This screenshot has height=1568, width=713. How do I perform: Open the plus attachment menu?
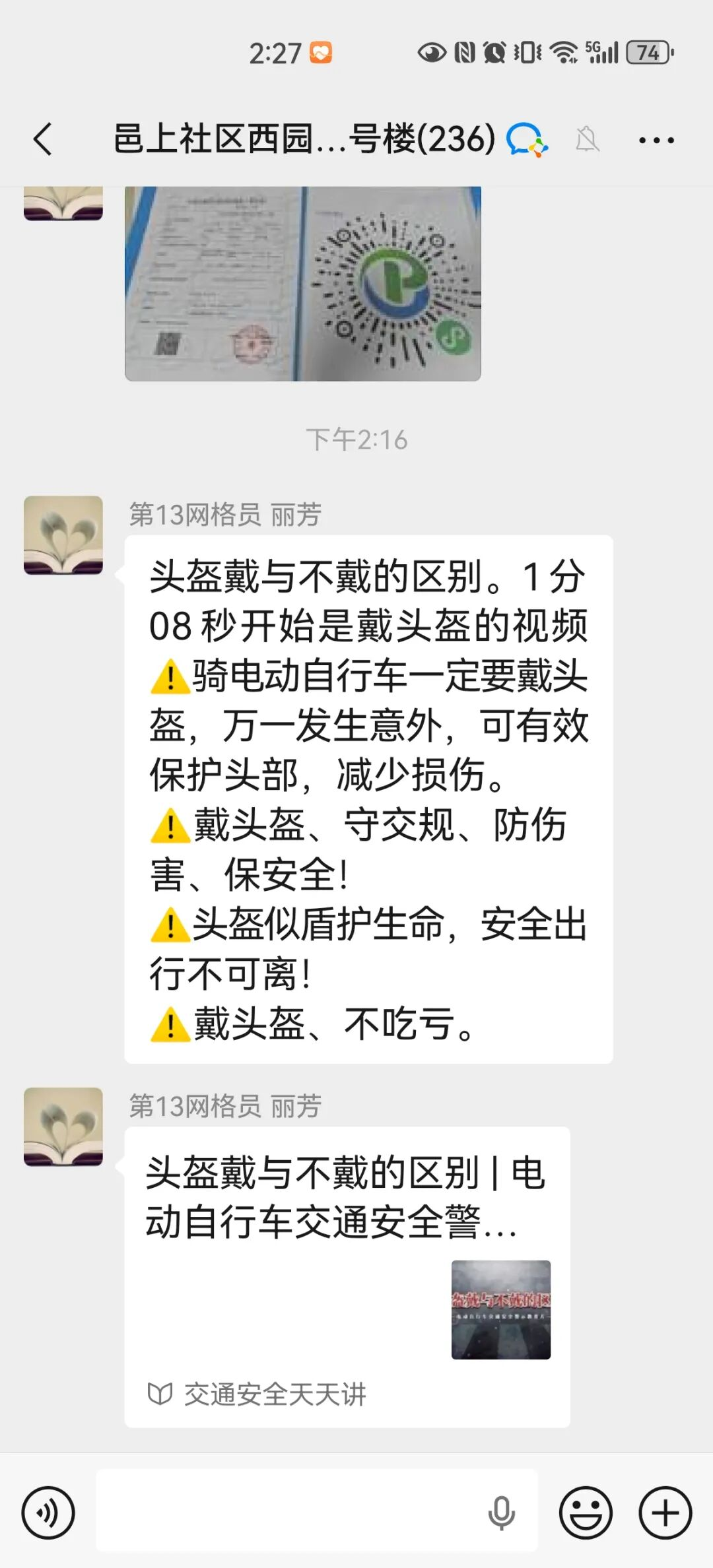coord(665,1512)
